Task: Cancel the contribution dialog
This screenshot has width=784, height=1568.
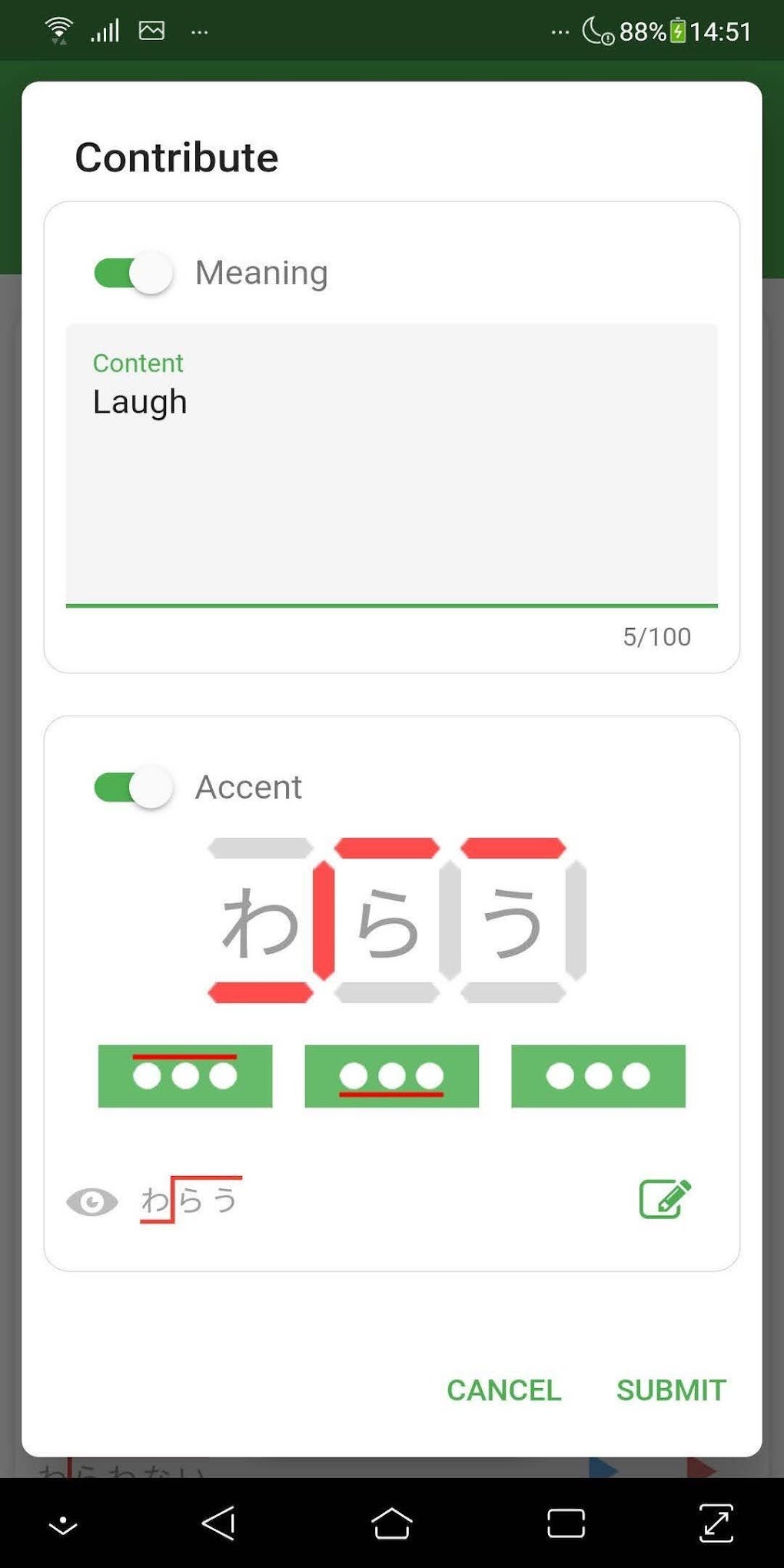Action: pos(504,1390)
